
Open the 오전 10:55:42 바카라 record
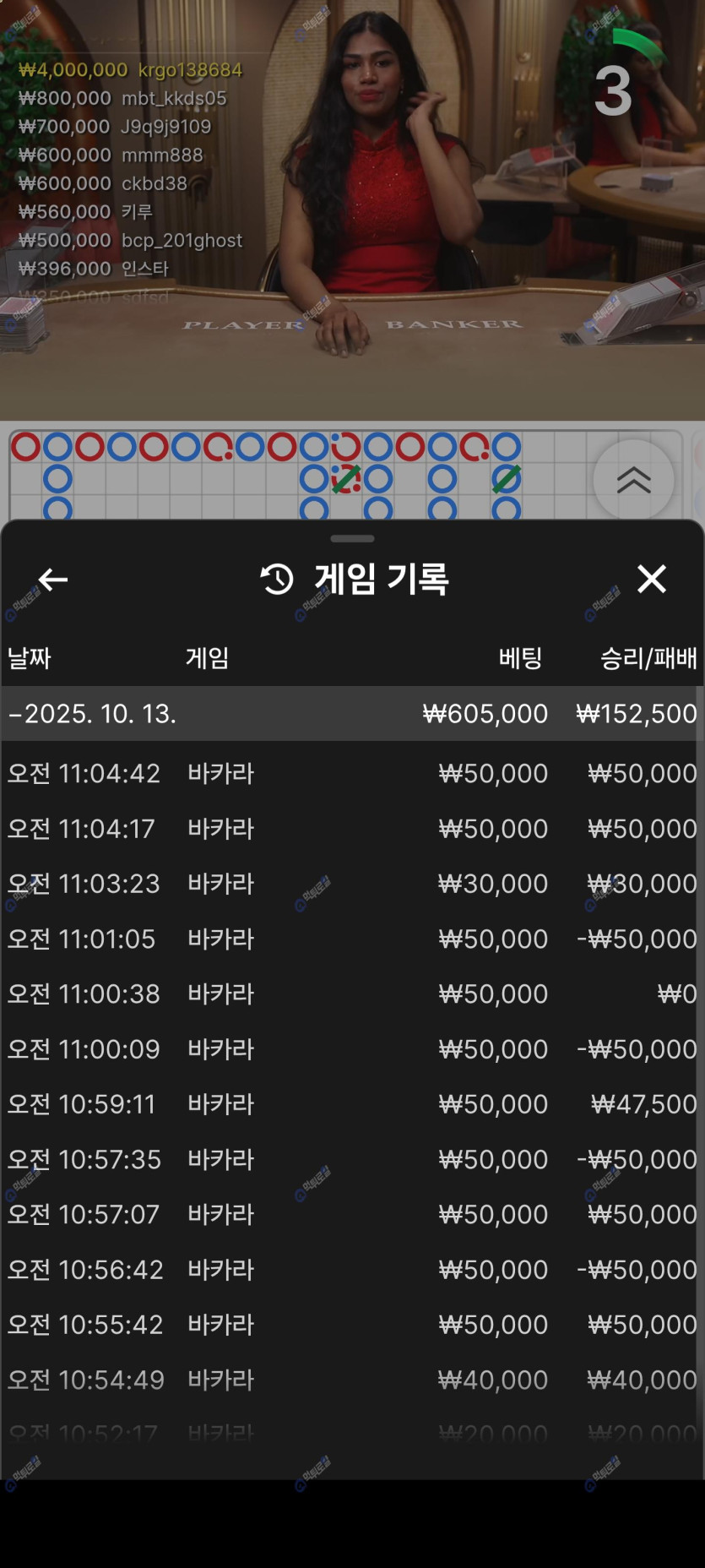[351, 1325]
